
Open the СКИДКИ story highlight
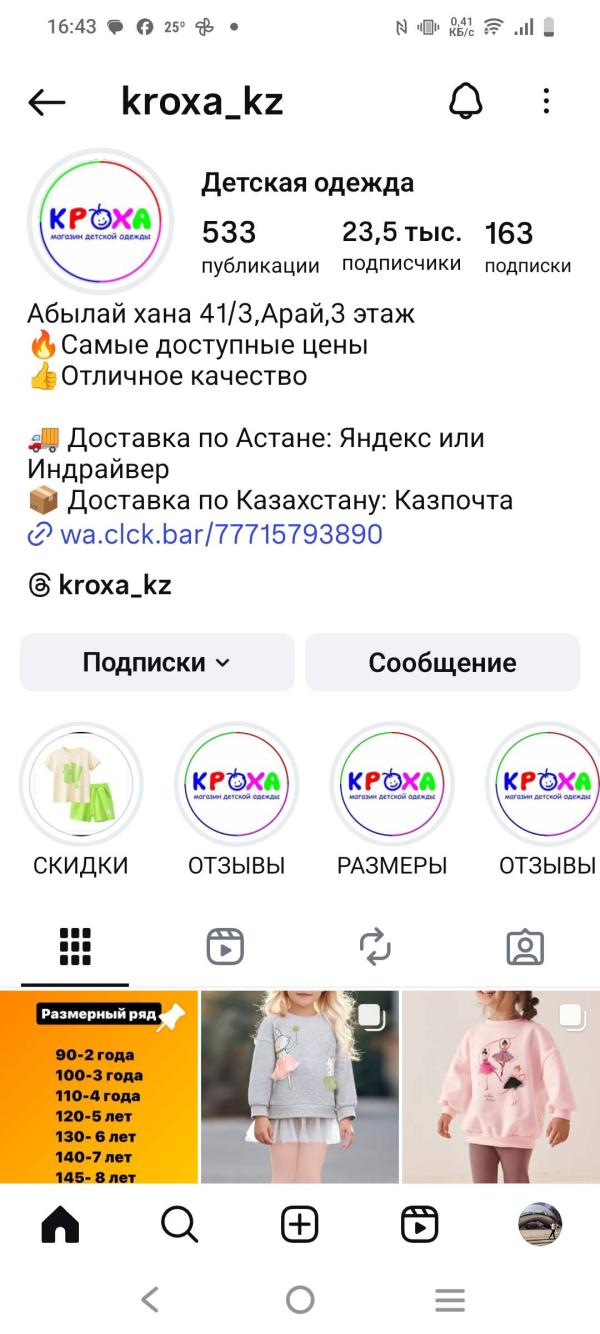[x=81, y=785]
